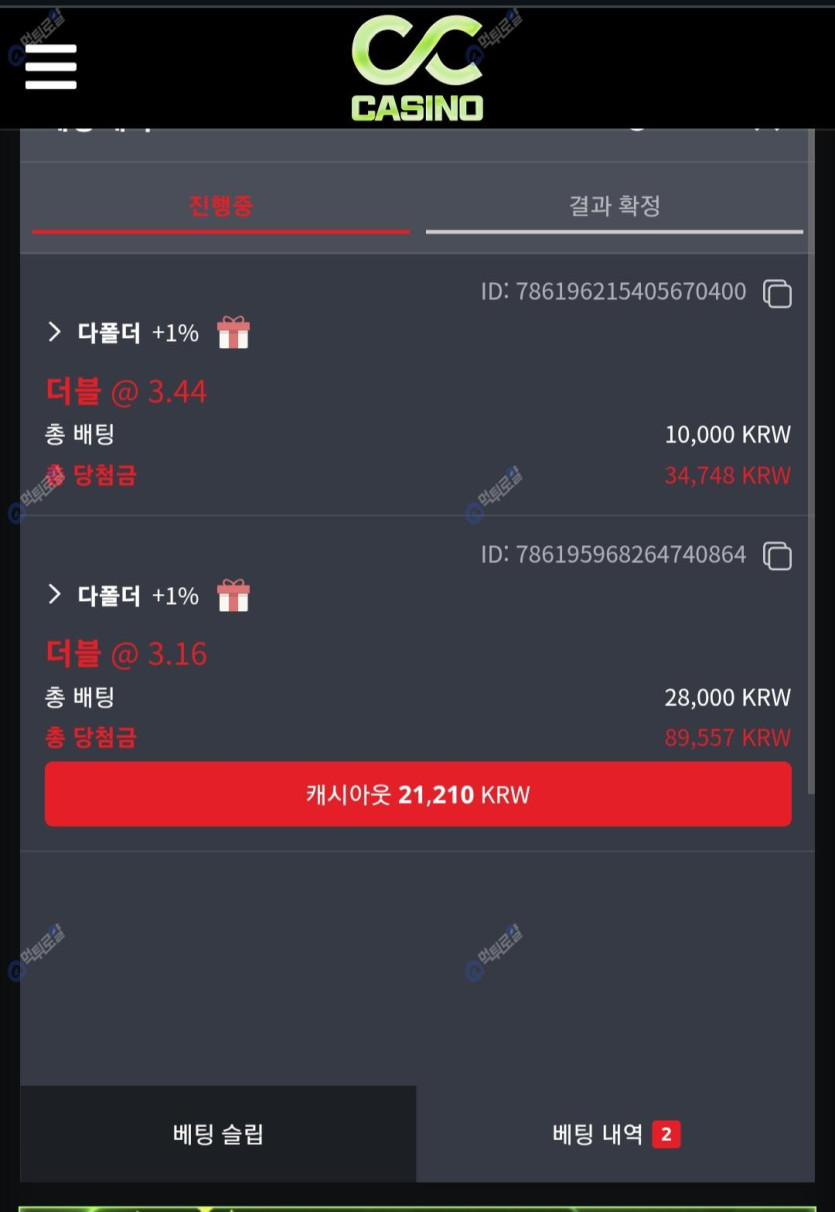
Task: Expand the 다폴더 bet with odds 3.44
Action: pyautogui.click(x=55, y=332)
